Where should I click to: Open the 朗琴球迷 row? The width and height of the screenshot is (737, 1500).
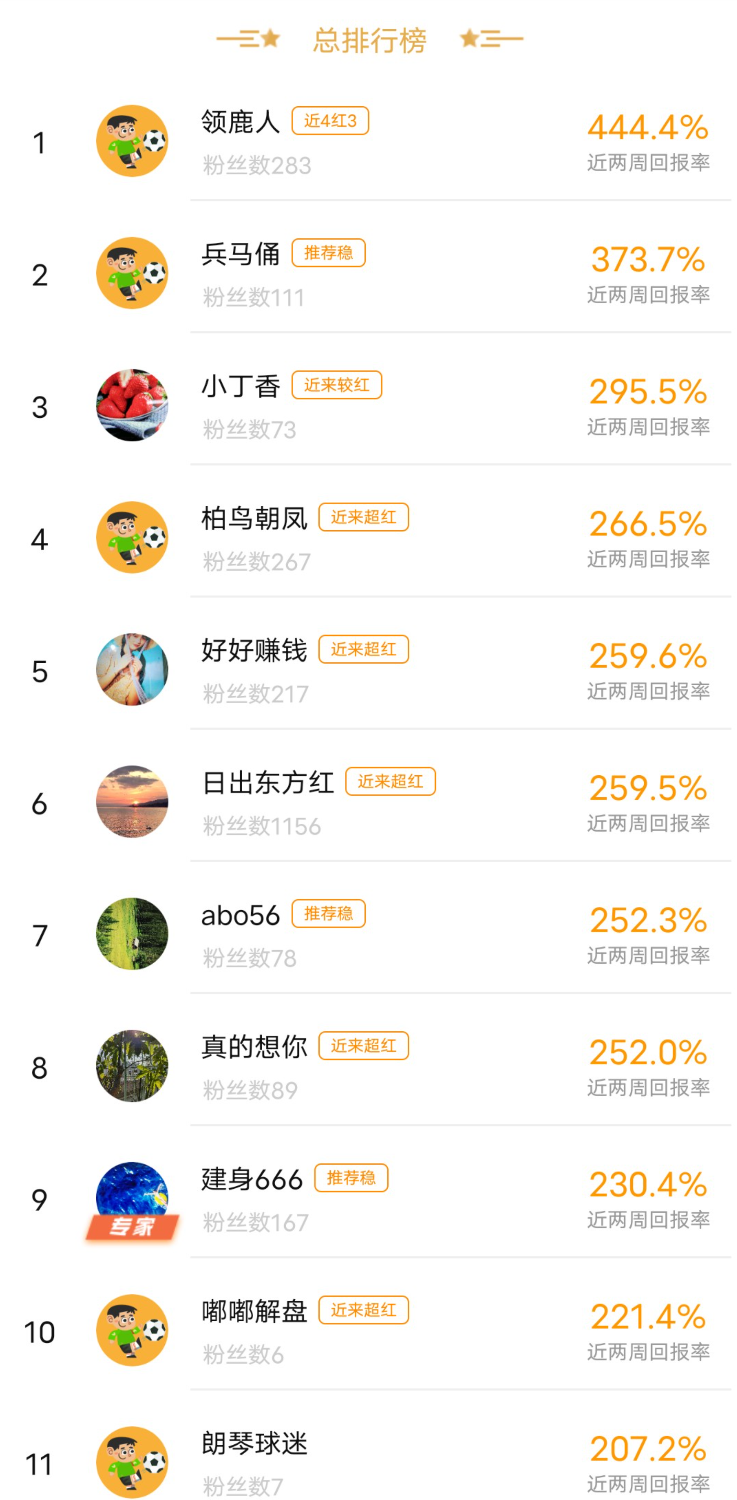click(368, 1448)
